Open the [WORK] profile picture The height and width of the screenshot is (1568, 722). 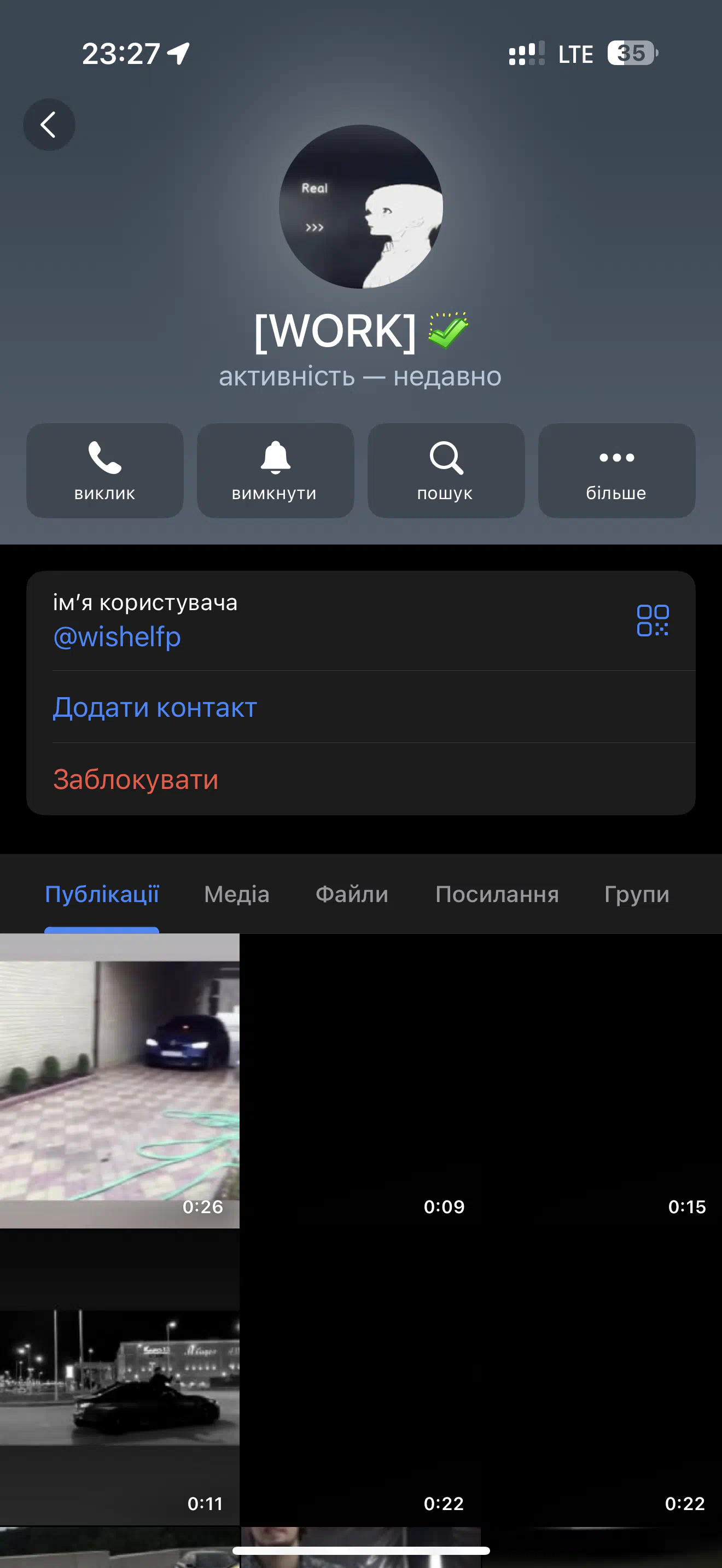[361, 207]
